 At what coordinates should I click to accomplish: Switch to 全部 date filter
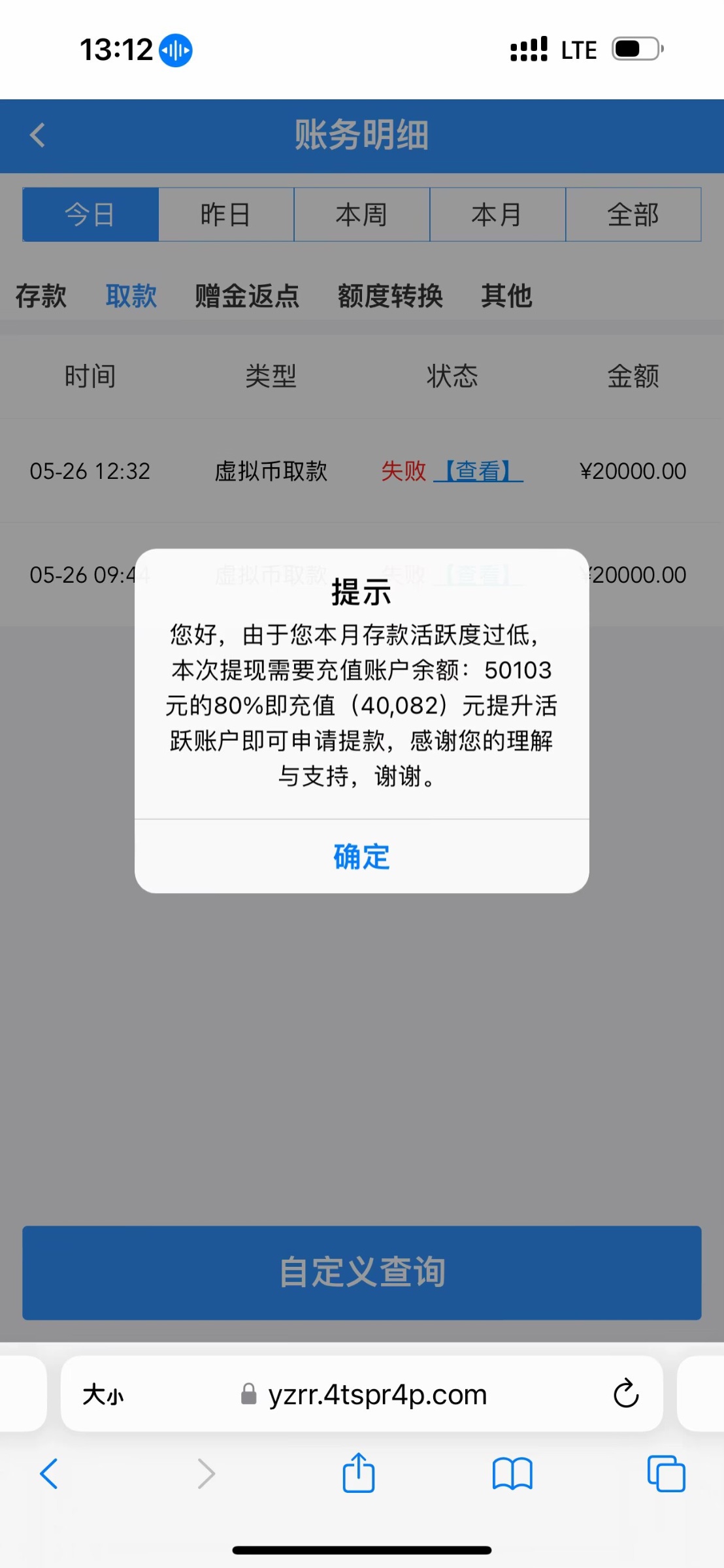pos(633,215)
